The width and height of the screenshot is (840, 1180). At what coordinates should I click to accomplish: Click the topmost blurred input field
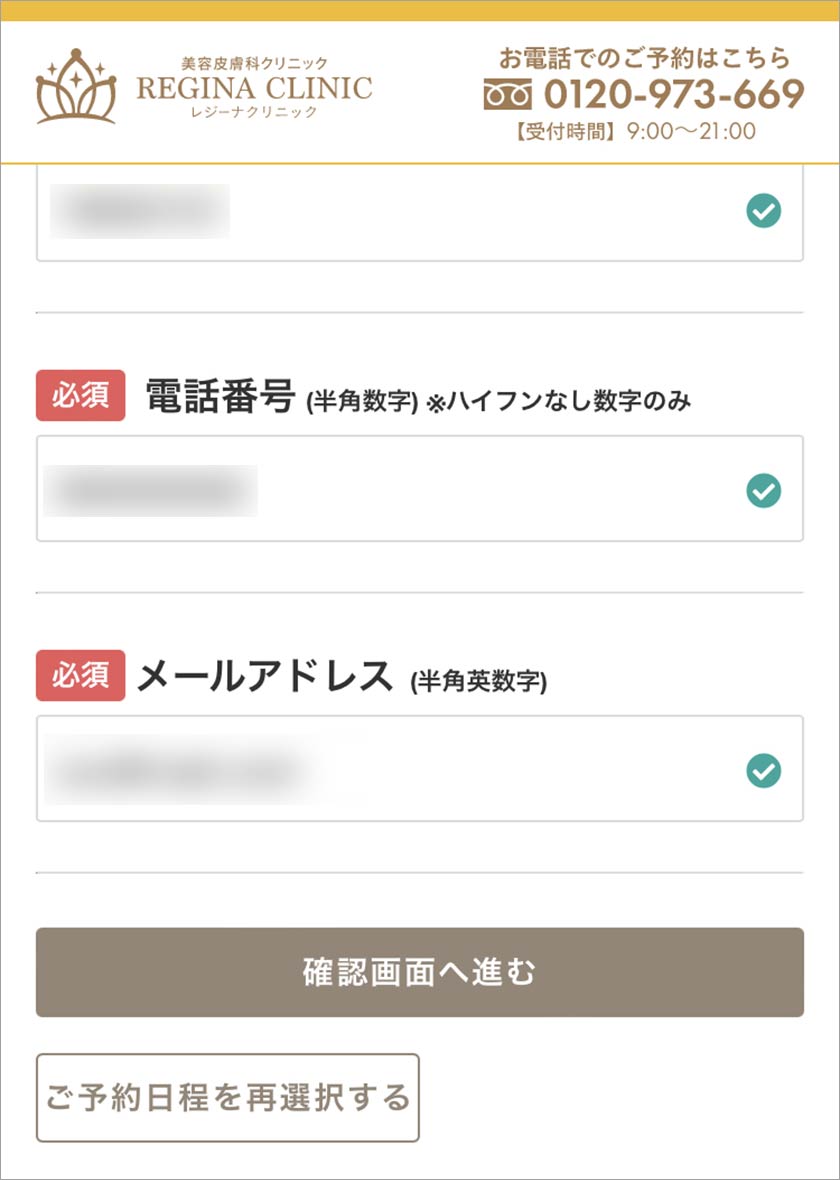(420, 211)
